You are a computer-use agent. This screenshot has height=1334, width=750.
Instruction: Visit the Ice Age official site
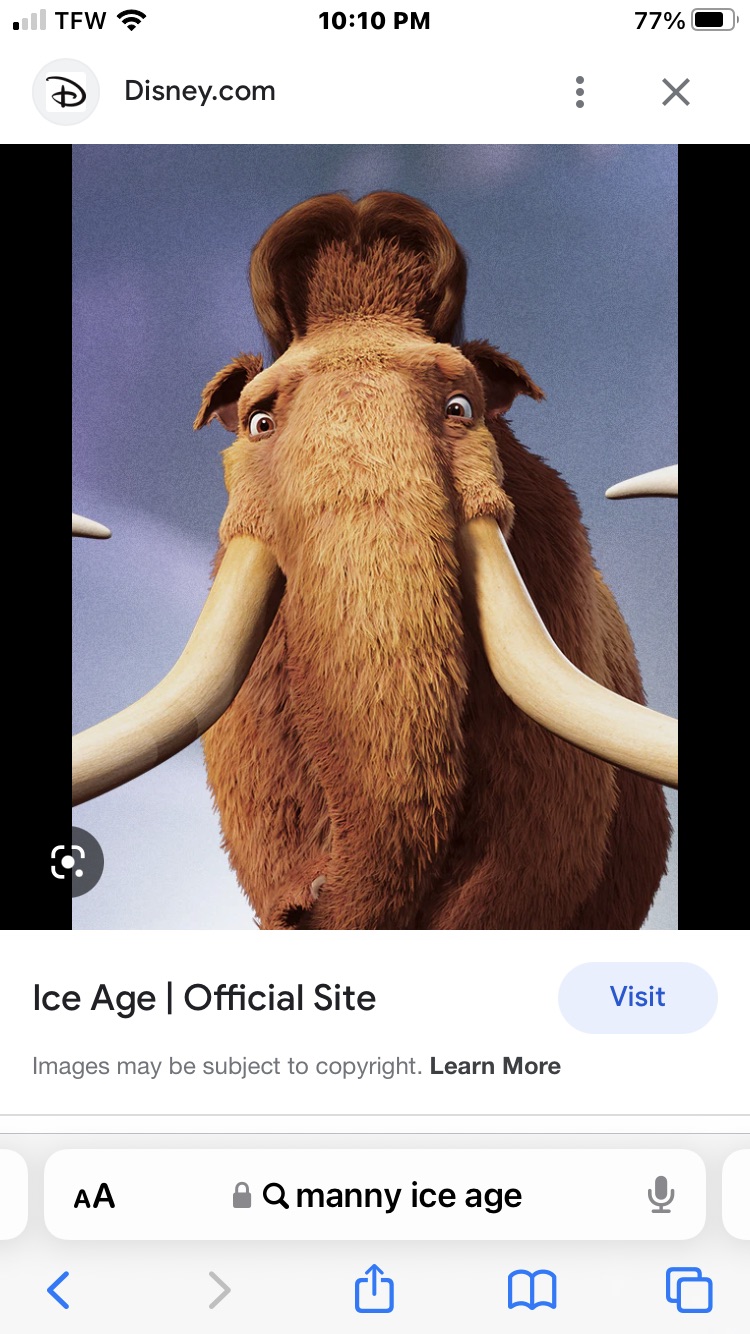coord(637,997)
